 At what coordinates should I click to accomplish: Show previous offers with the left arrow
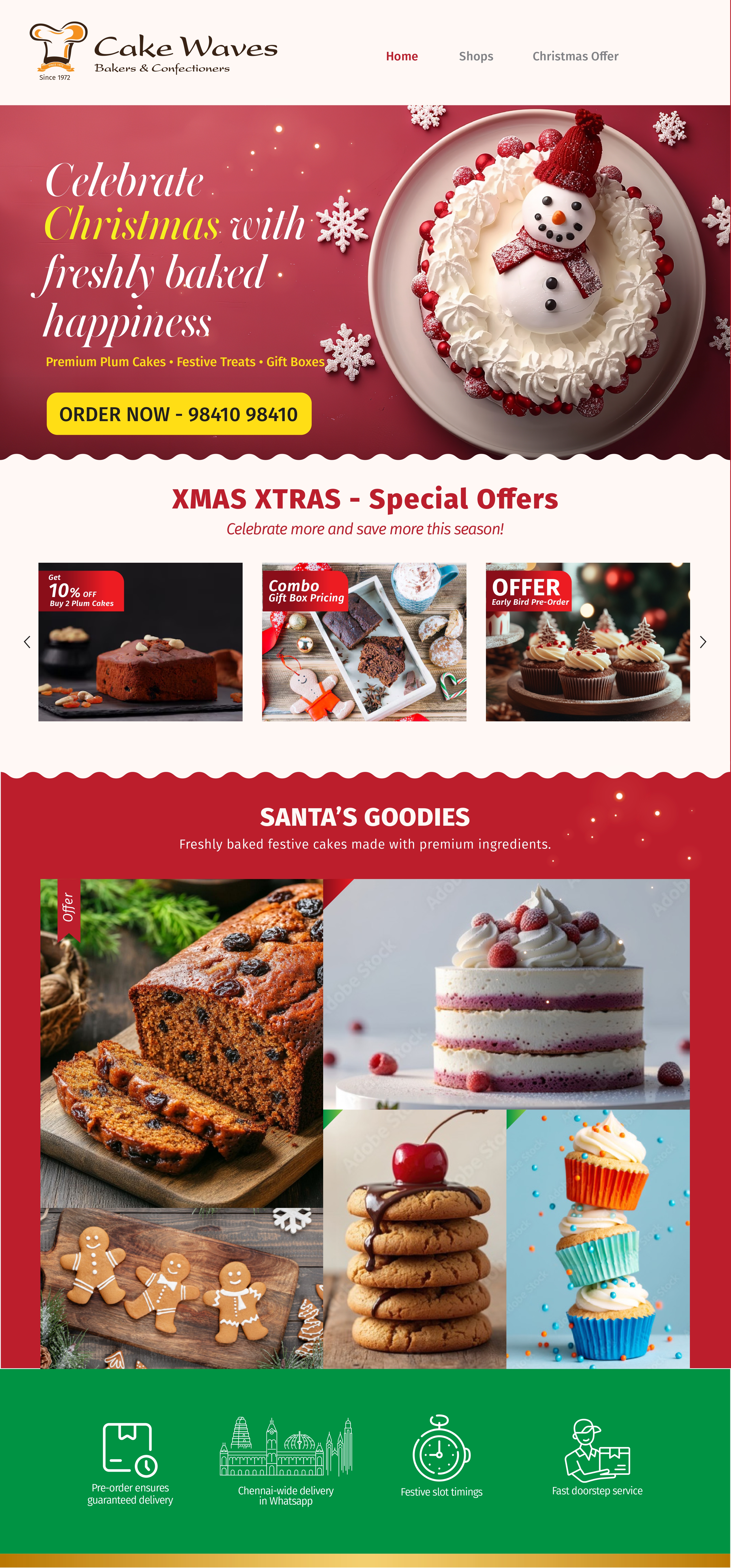pyautogui.click(x=27, y=642)
